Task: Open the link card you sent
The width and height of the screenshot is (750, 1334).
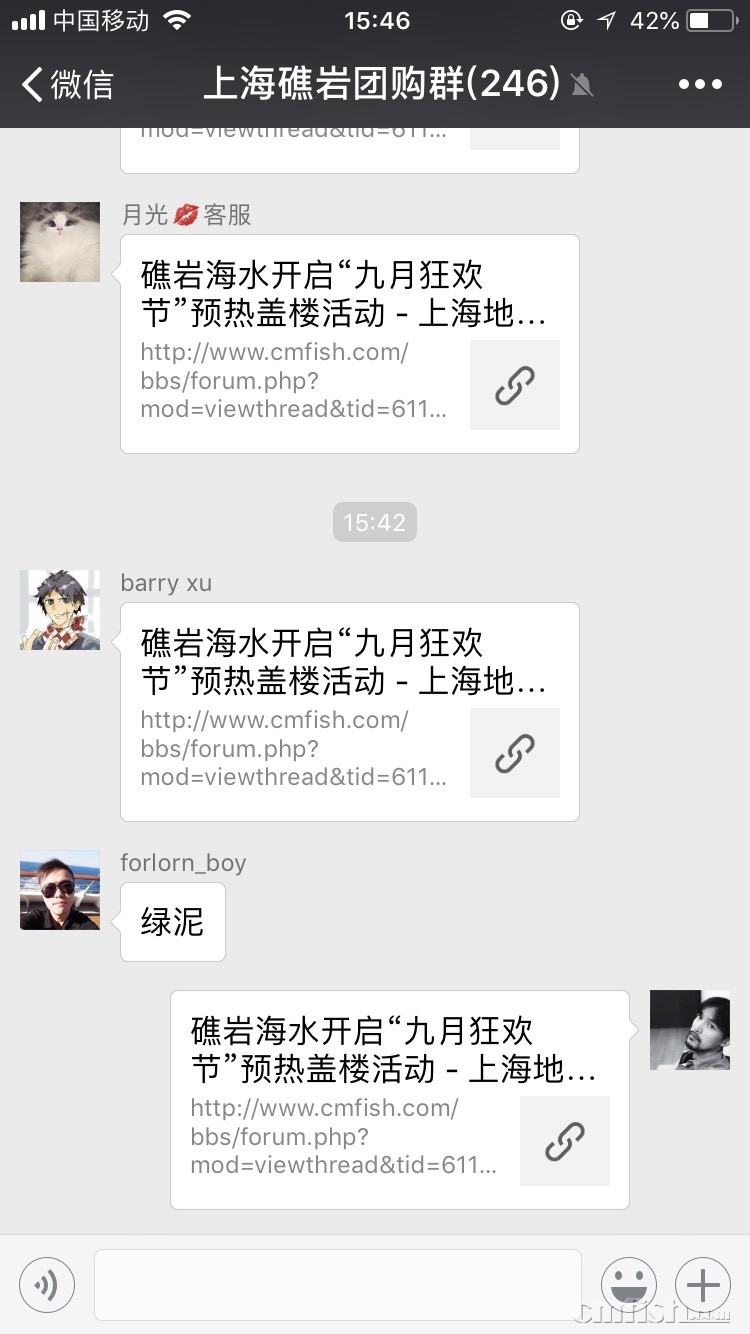Action: click(x=399, y=1099)
